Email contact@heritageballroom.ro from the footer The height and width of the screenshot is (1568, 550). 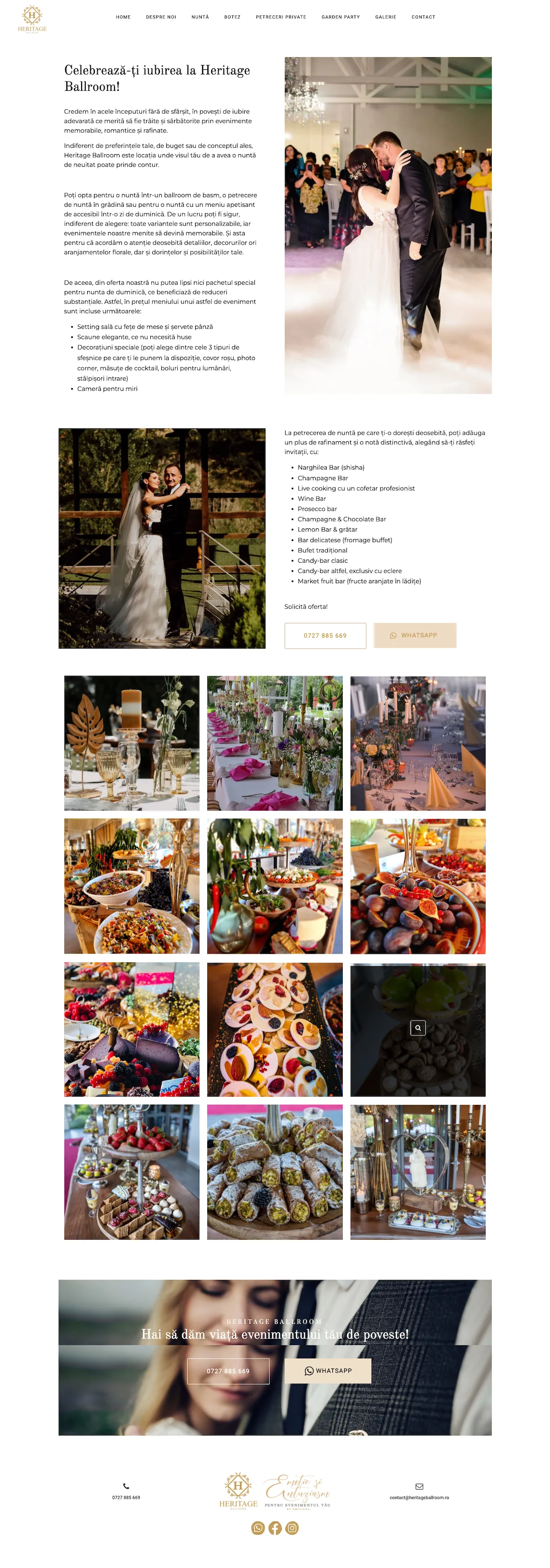[x=419, y=1497]
